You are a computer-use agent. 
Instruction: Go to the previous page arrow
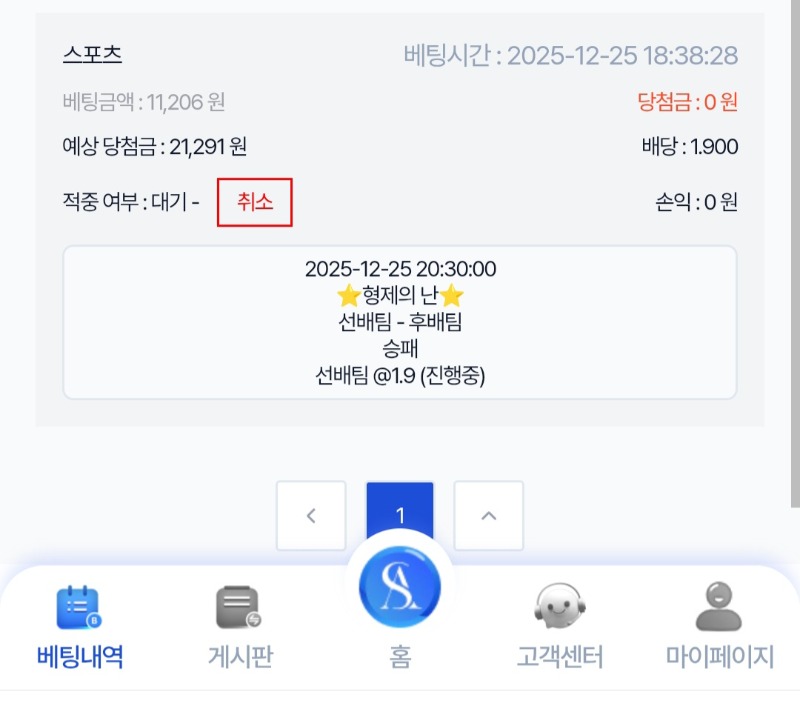(x=311, y=515)
